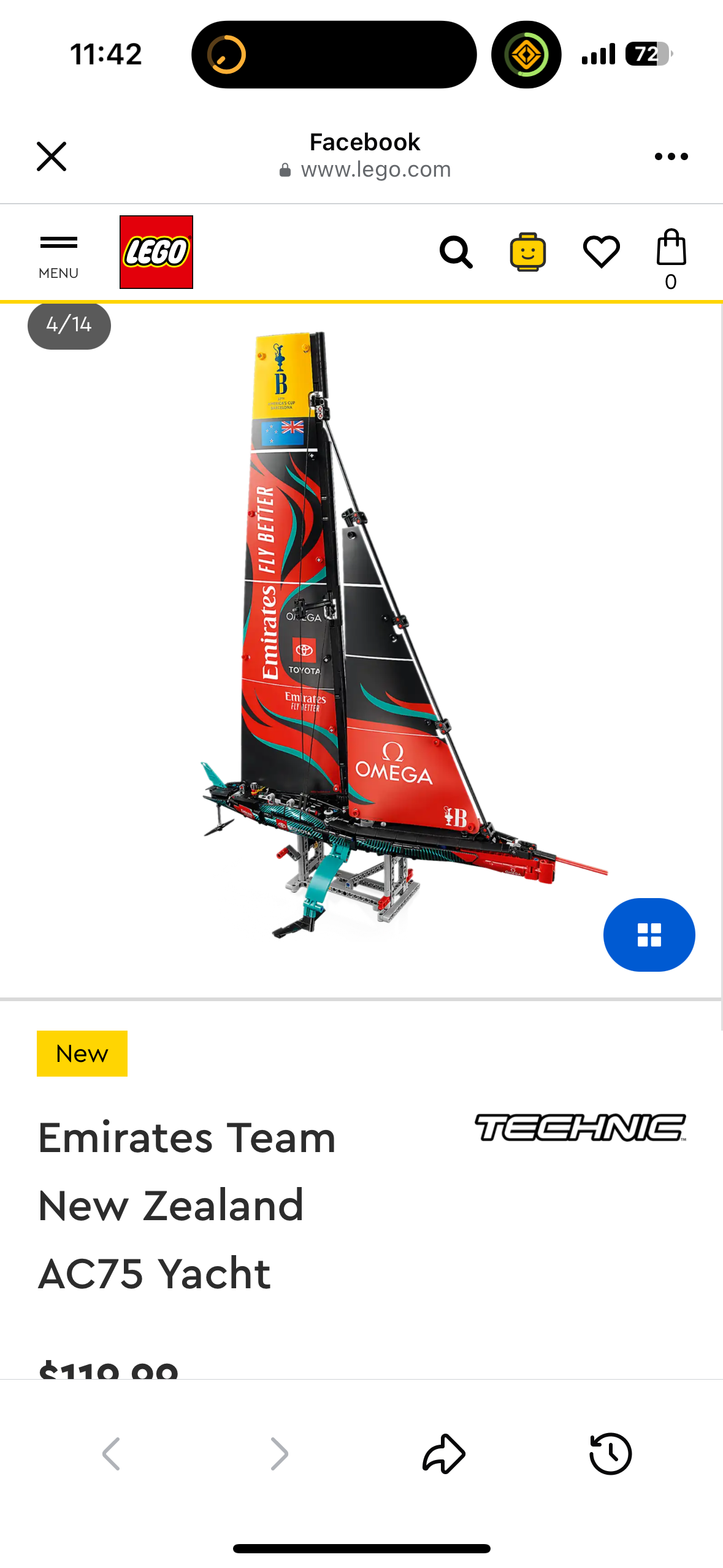Open the Technic theme logo link

coord(580,1128)
